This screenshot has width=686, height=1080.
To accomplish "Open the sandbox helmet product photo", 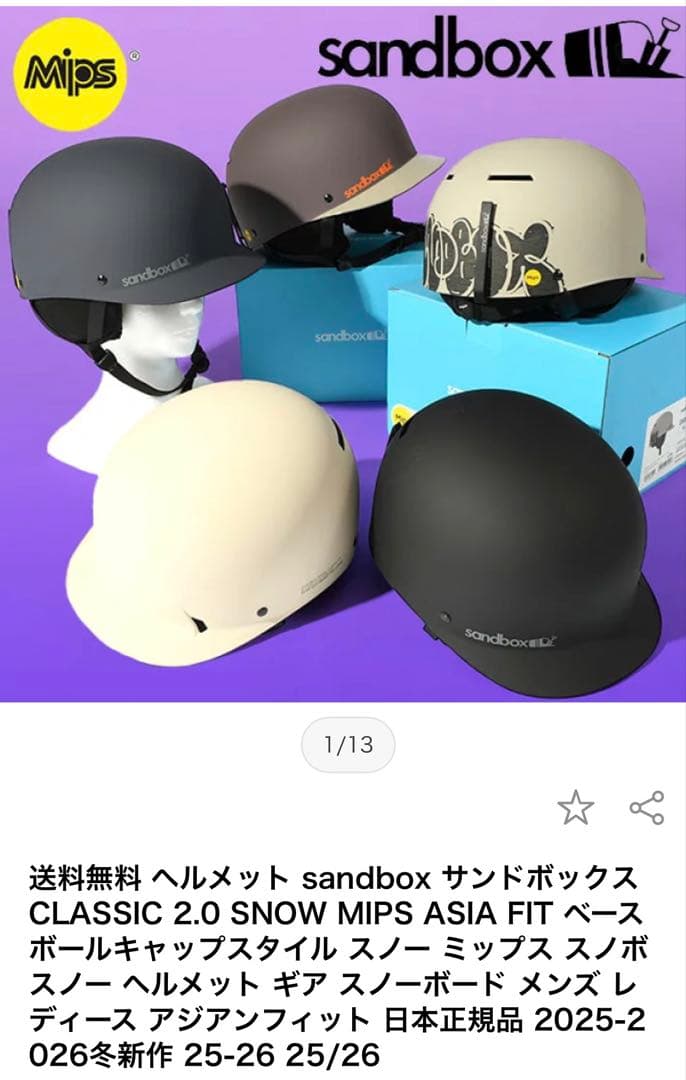I will 343,352.
